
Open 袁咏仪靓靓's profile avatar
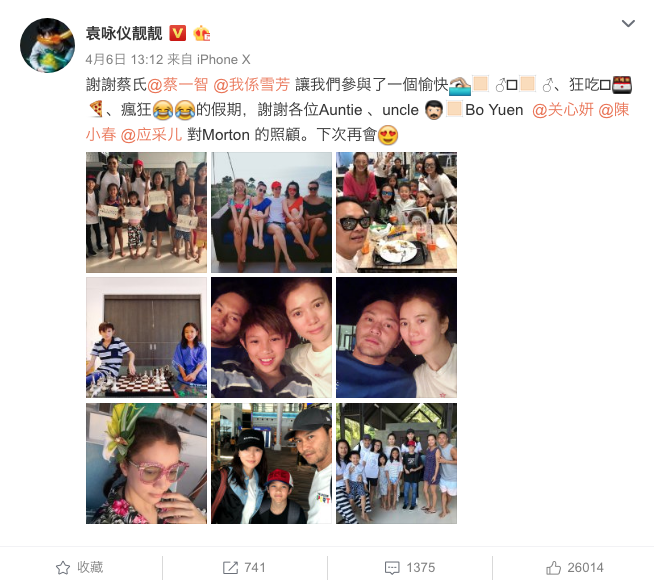[x=47, y=45]
